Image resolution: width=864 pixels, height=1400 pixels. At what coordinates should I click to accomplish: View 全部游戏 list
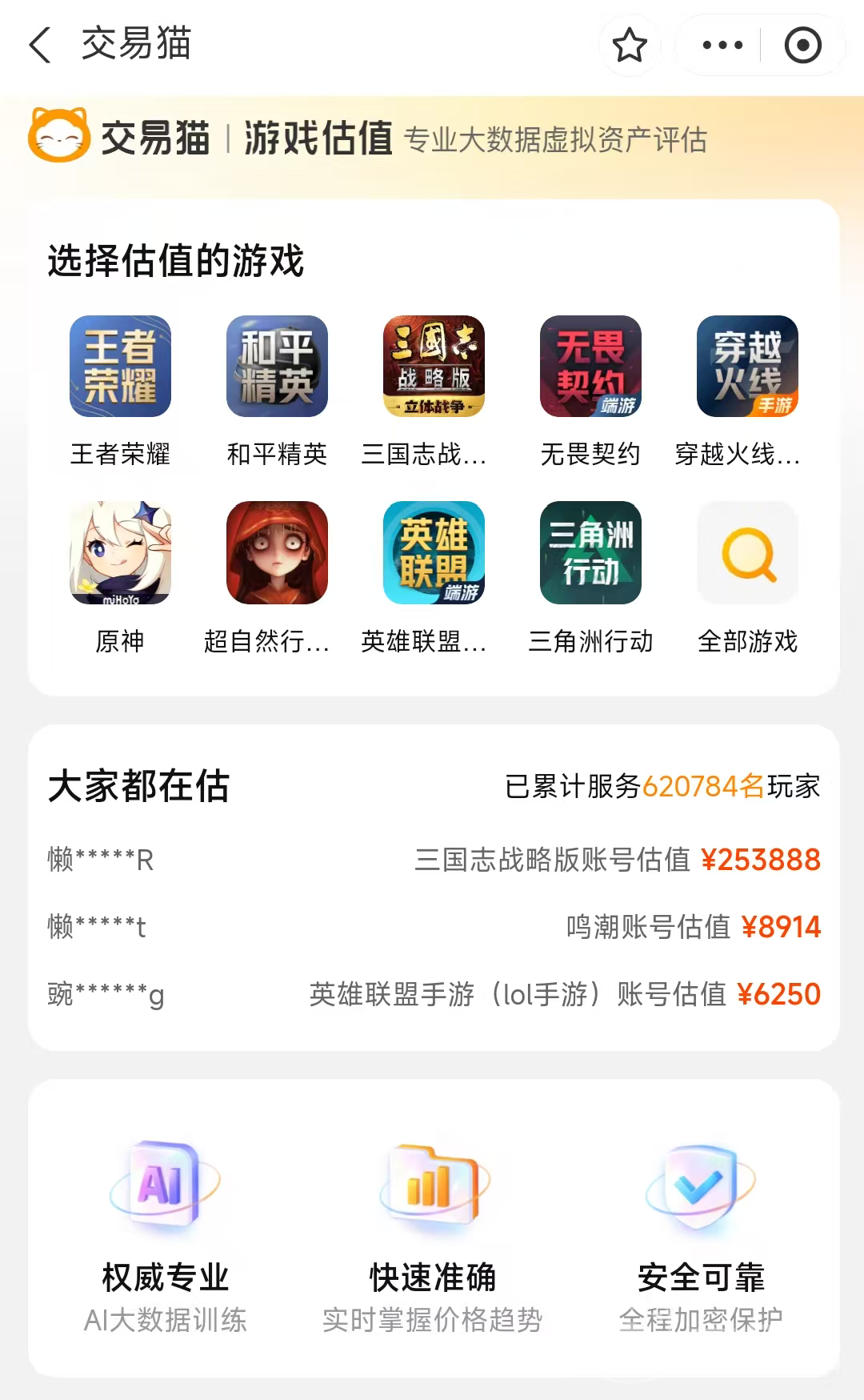tap(747, 553)
